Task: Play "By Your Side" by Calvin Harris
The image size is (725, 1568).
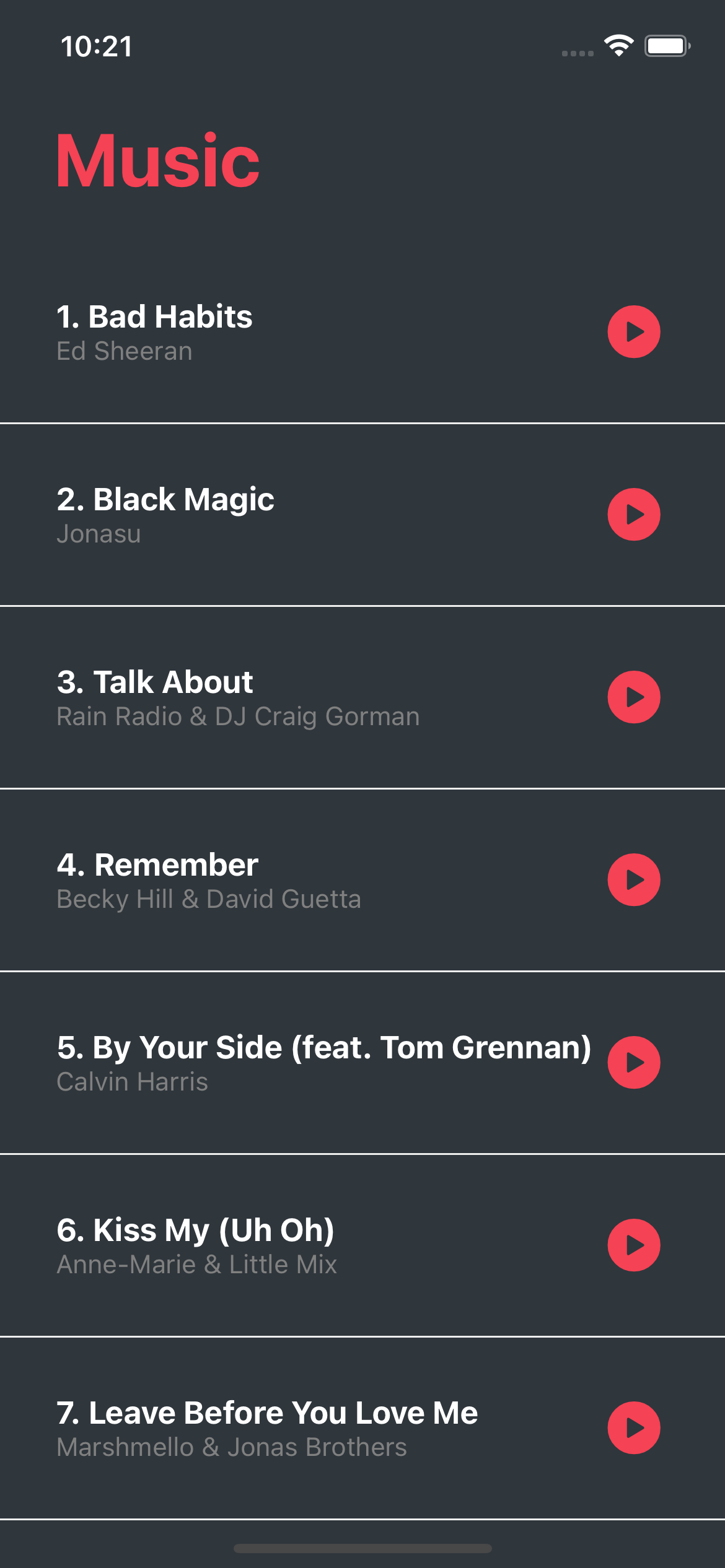Action: point(633,1063)
